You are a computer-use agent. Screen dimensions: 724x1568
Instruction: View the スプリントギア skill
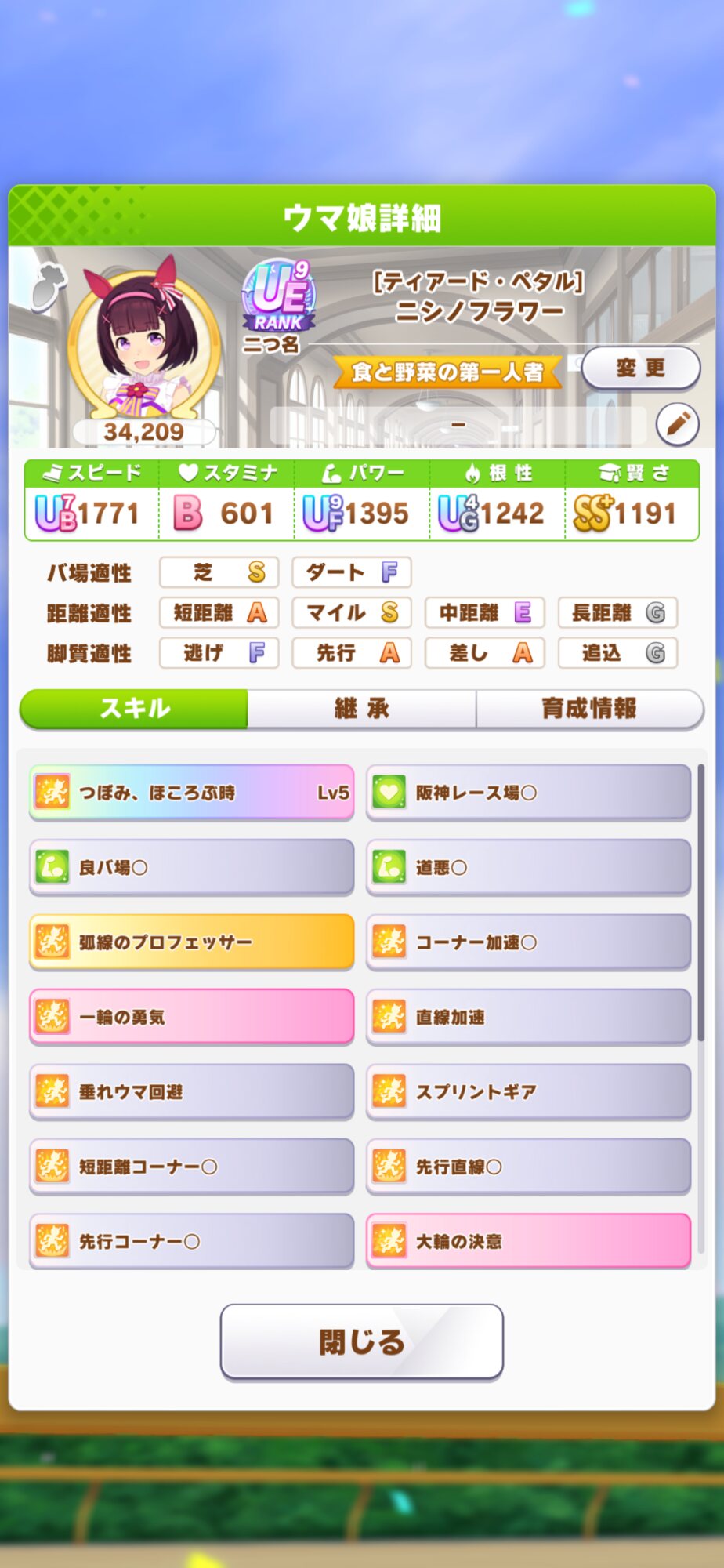(528, 1091)
